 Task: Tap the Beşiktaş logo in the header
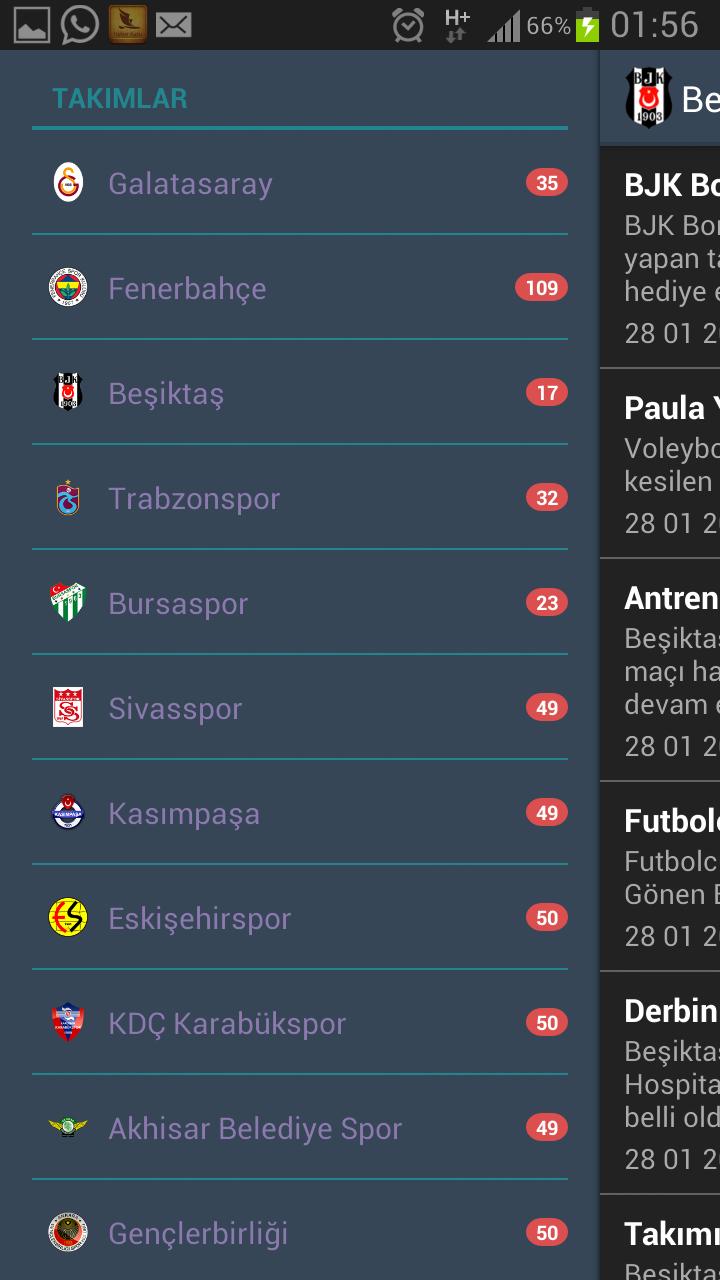pyautogui.click(x=649, y=98)
